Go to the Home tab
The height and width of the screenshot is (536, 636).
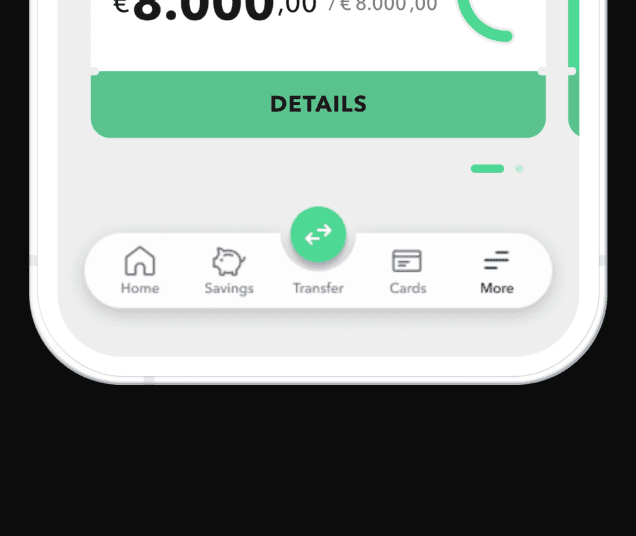(140, 271)
